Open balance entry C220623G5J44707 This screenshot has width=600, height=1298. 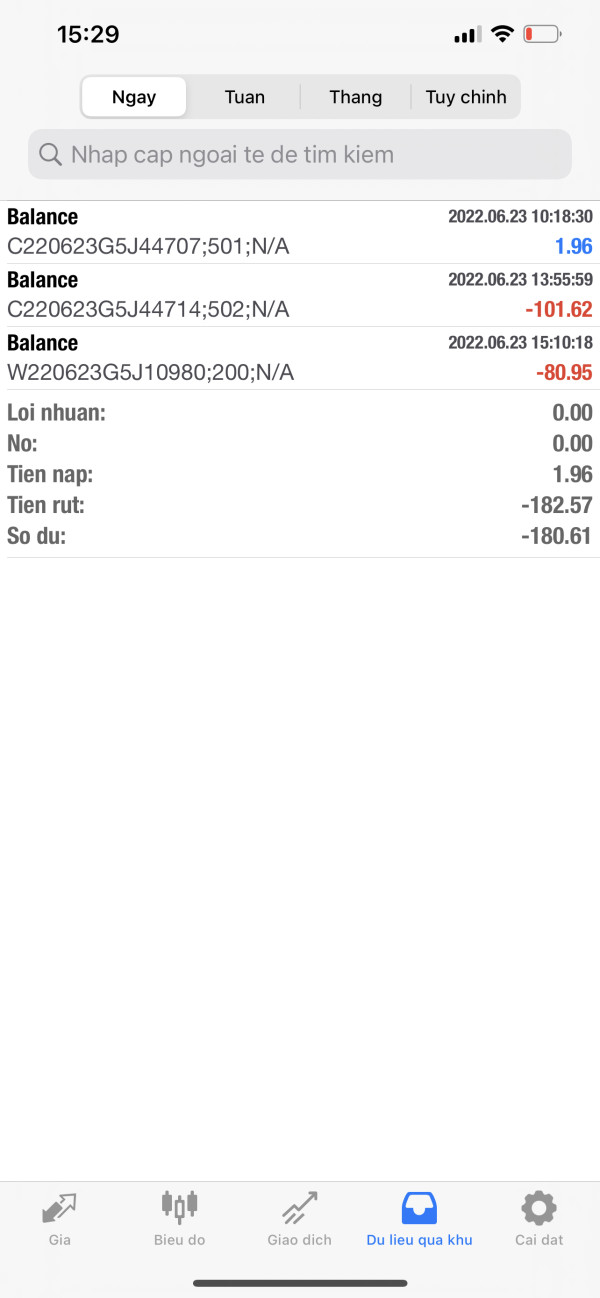click(300, 232)
